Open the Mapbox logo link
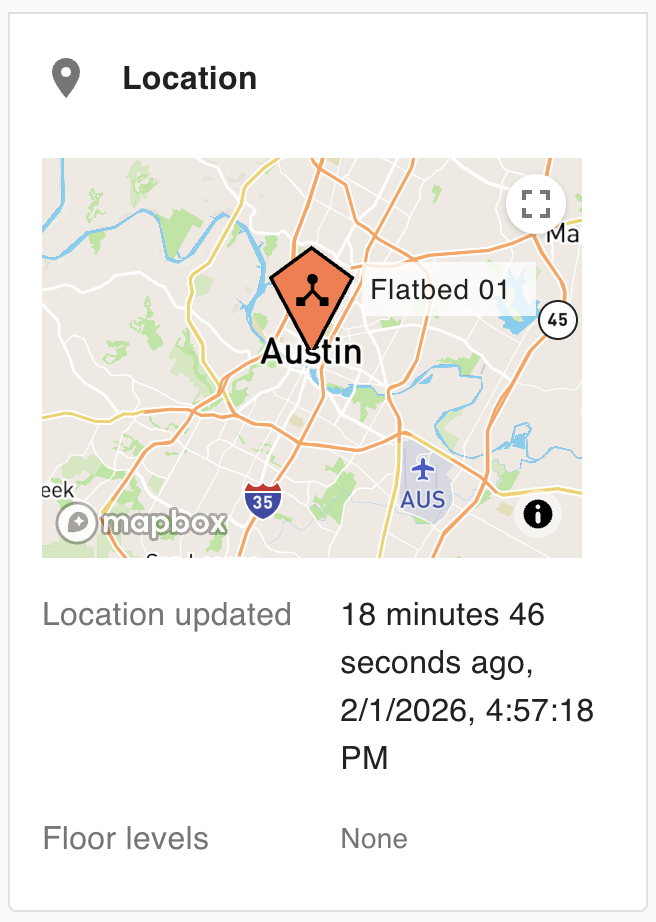Screen dimensions: 656x922 [141, 523]
